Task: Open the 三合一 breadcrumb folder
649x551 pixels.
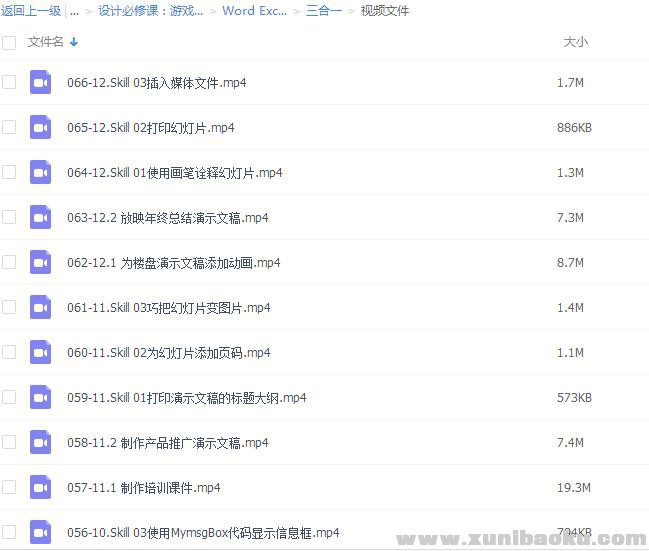Action: coord(323,11)
